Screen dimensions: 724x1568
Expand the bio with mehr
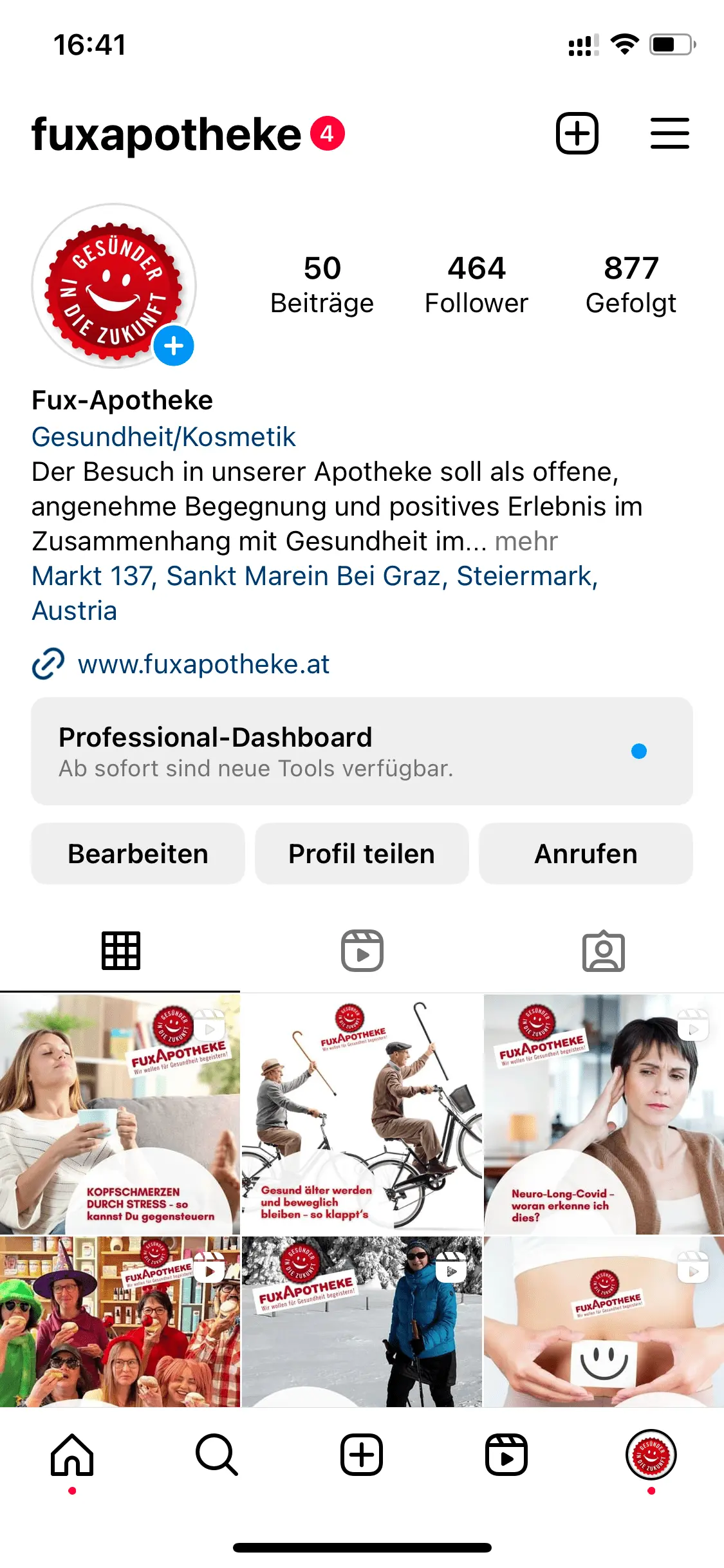(526, 541)
